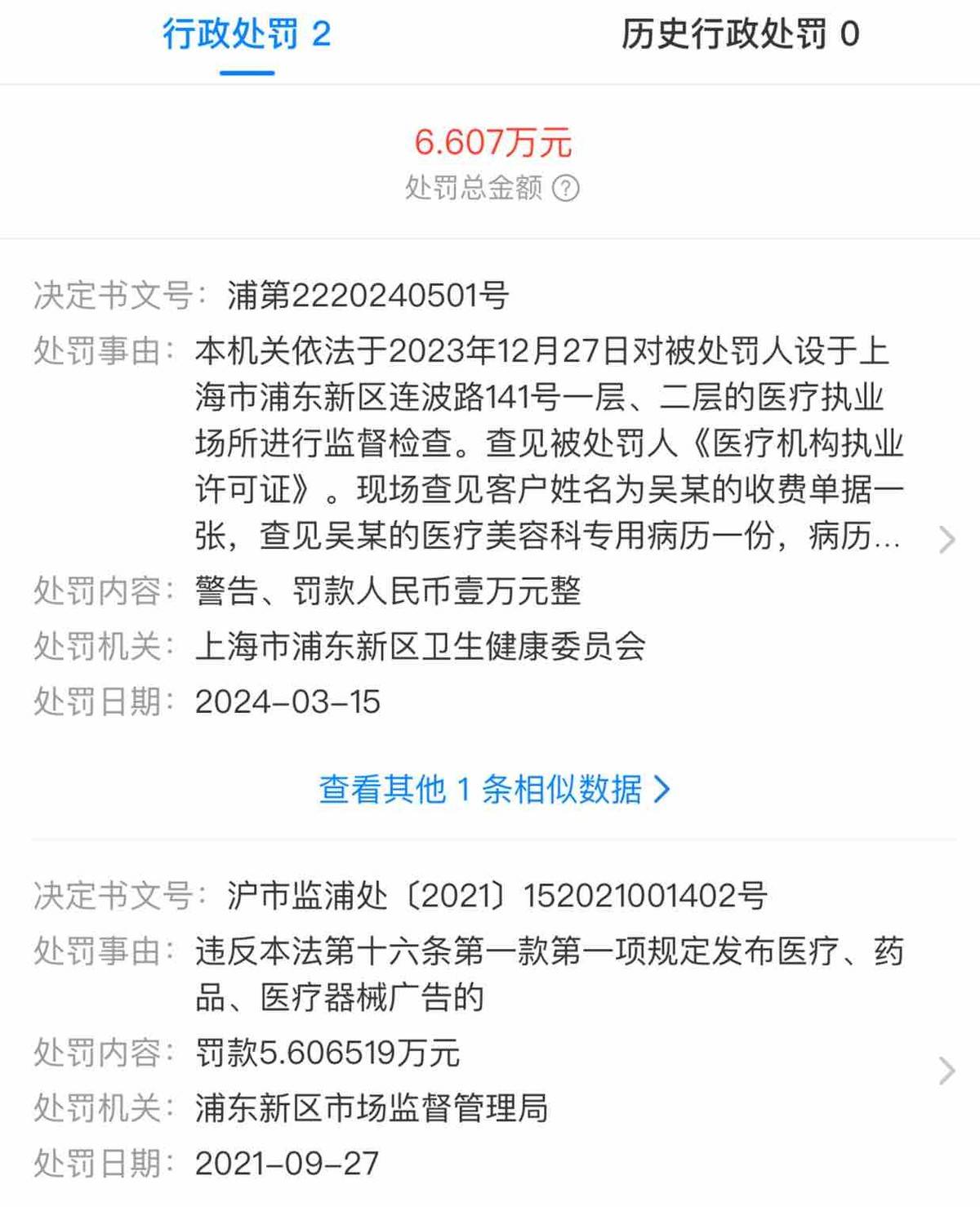Open penalty record 沪市监浦处〔2021〕152021001402号
Screen dimensions: 980x1207
click(x=946, y=1070)
